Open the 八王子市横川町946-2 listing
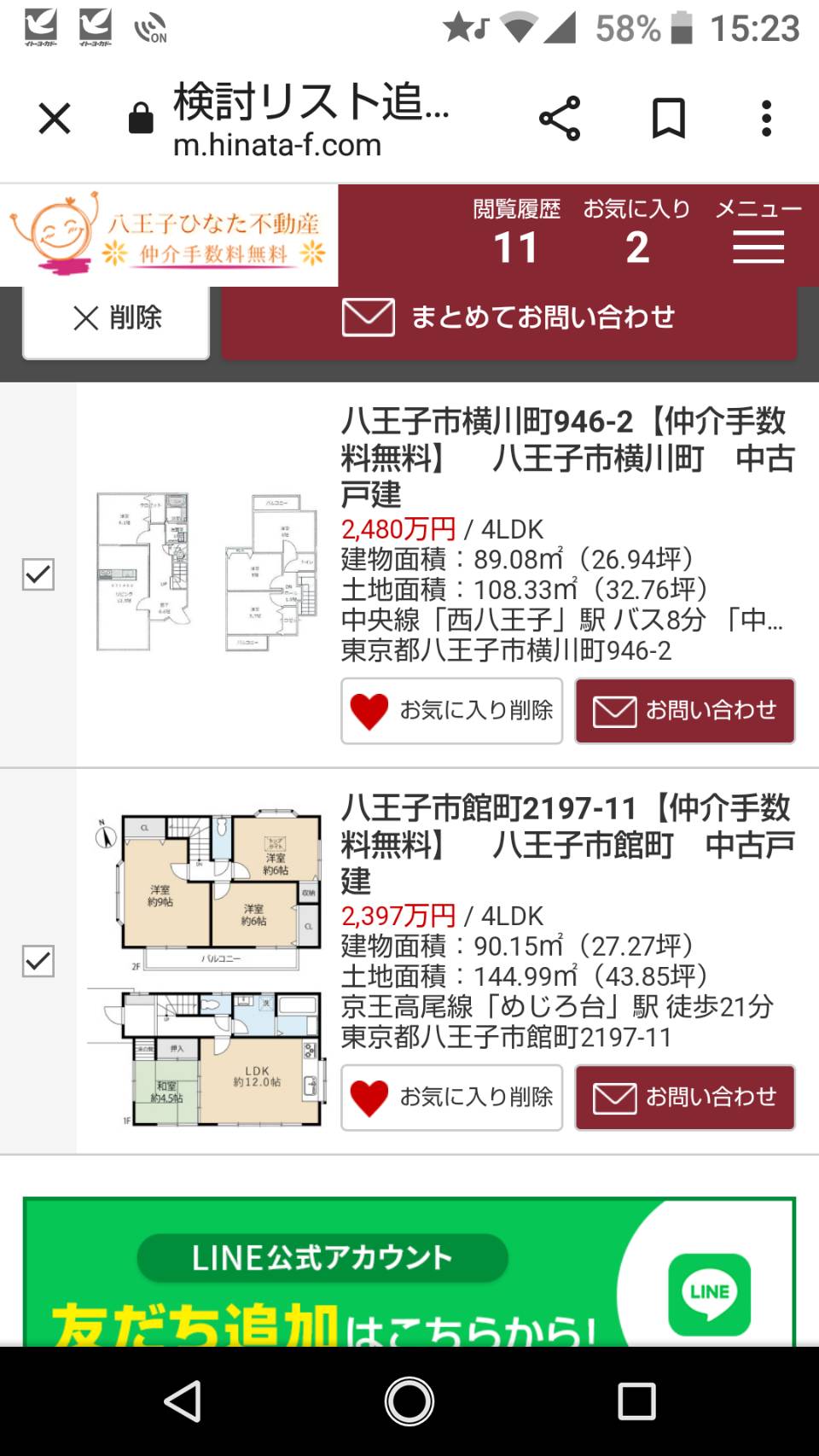 (x=567, y=457)
